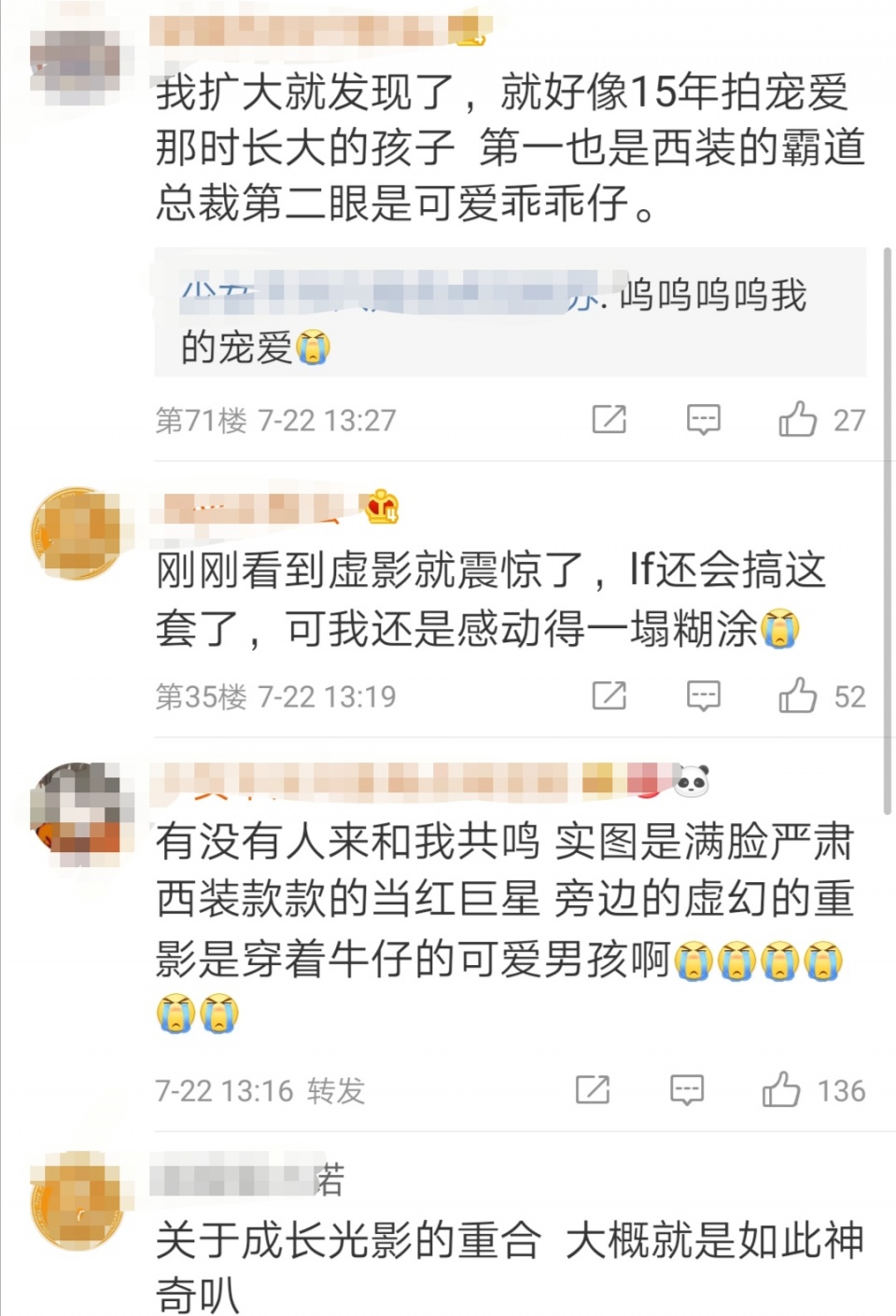
Task: Reply to the comment posted 7-22 13:16
Action: tap(687, 1089)
